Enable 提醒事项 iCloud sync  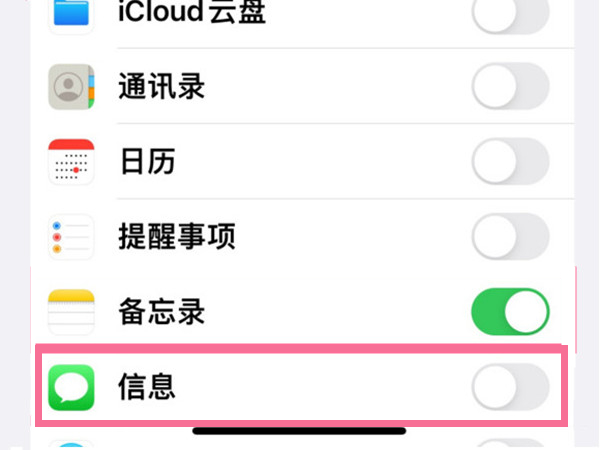tap(510, 236)
